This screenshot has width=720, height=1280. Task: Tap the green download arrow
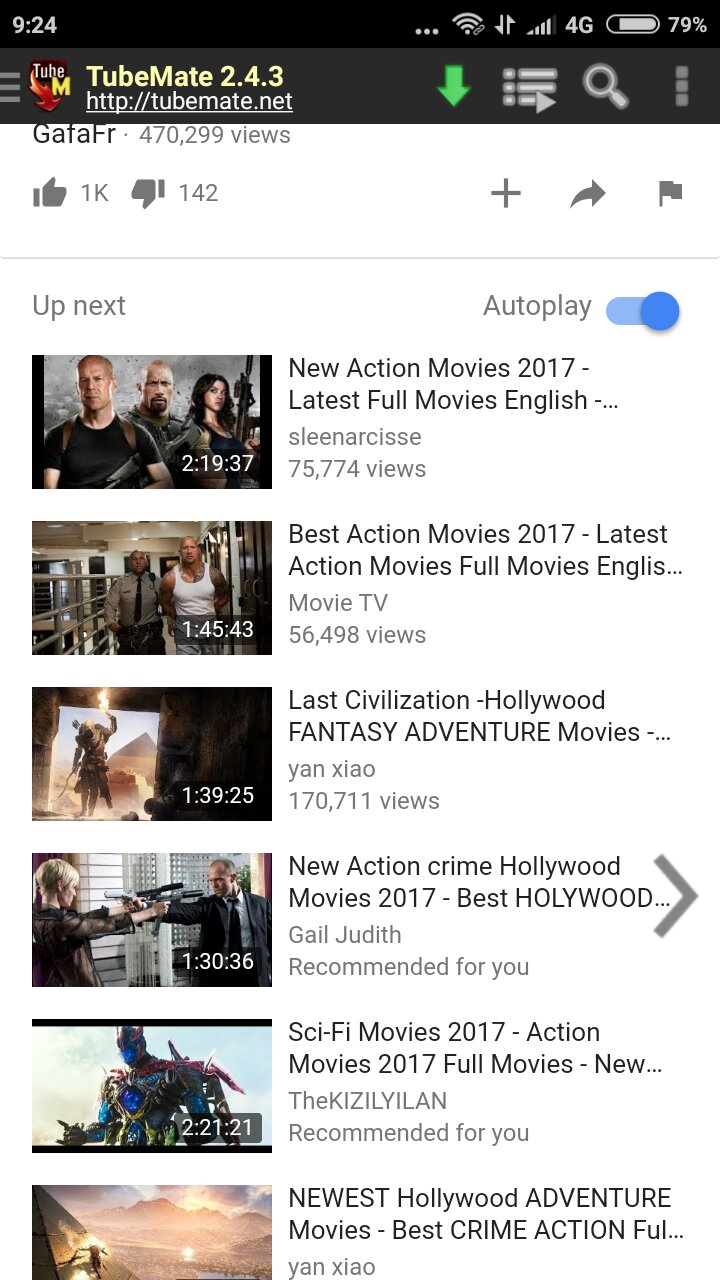[x=453, y=86]
